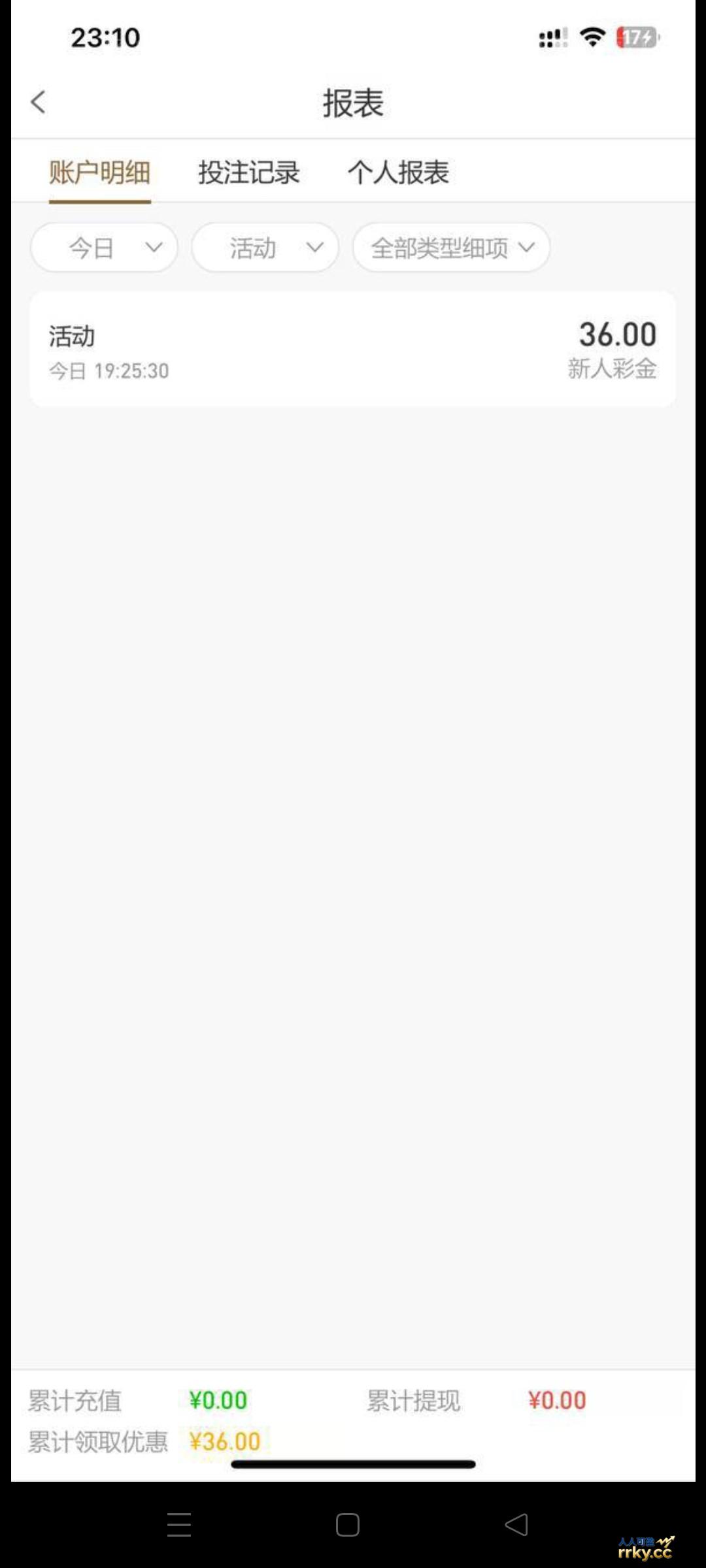The width and height of the screenshot is (706, 1568).
Task: Switch to the 个人报表 tab
Action: pos(398,173)
